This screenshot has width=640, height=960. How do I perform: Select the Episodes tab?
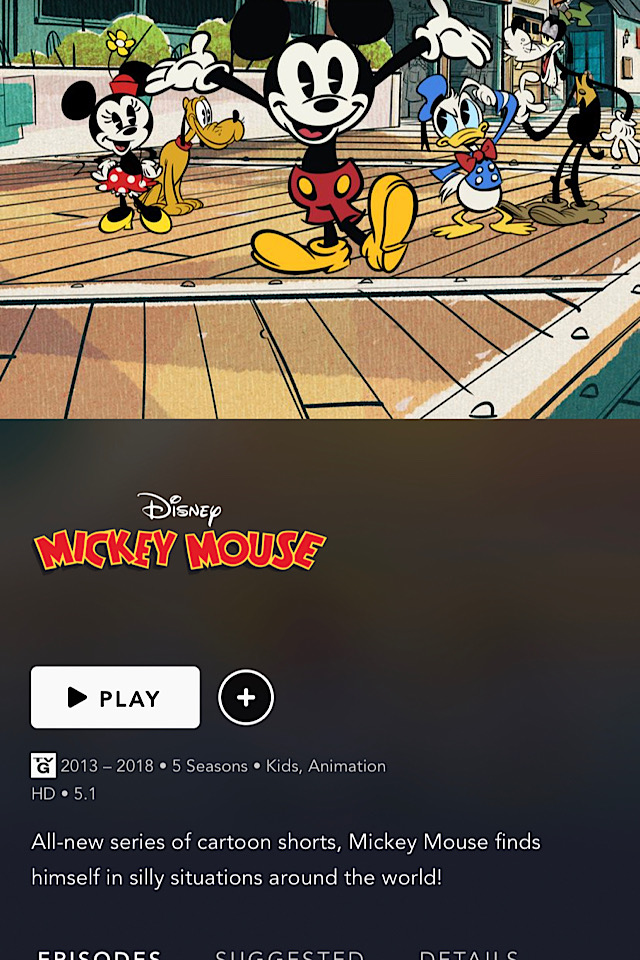(99, 953)
